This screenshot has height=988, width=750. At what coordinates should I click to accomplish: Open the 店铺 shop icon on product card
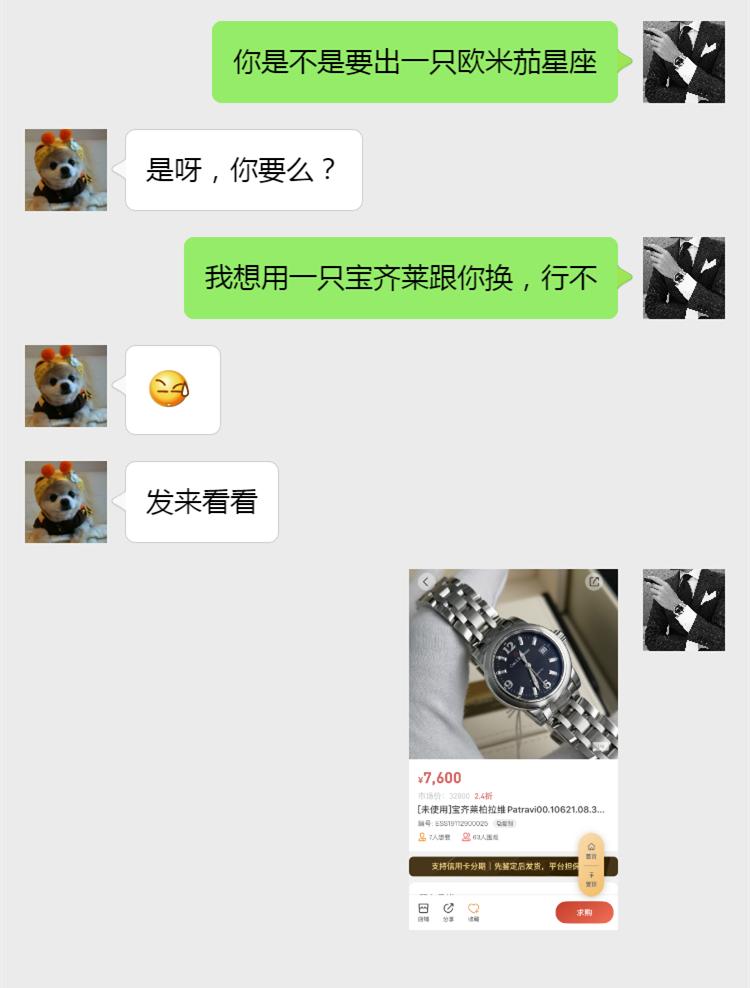(x=423, y=907)
